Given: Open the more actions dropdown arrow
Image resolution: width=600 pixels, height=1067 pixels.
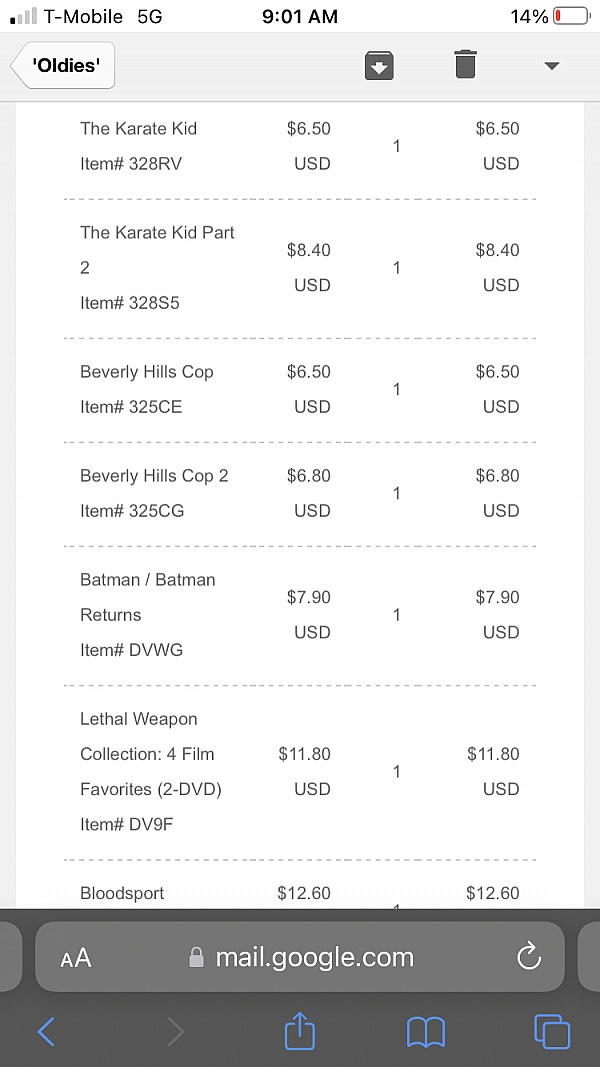Looking at the screenshot, I should [x=552, y=66].
